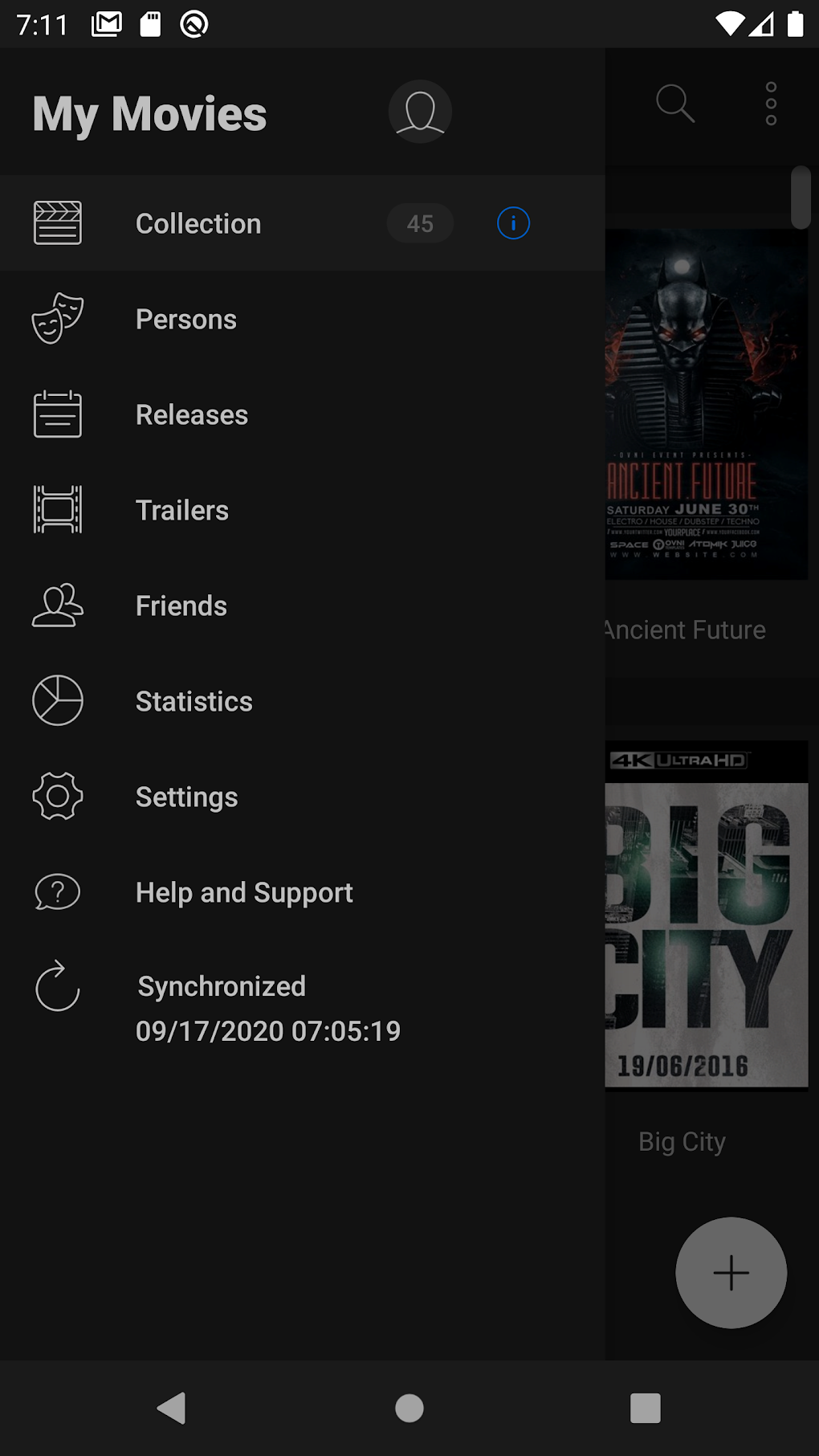Image resolution: width=819 pixels, height=1456 pixels.
Task: Open the Collection section
Action: pyautogui.click(x=198, y=223)
